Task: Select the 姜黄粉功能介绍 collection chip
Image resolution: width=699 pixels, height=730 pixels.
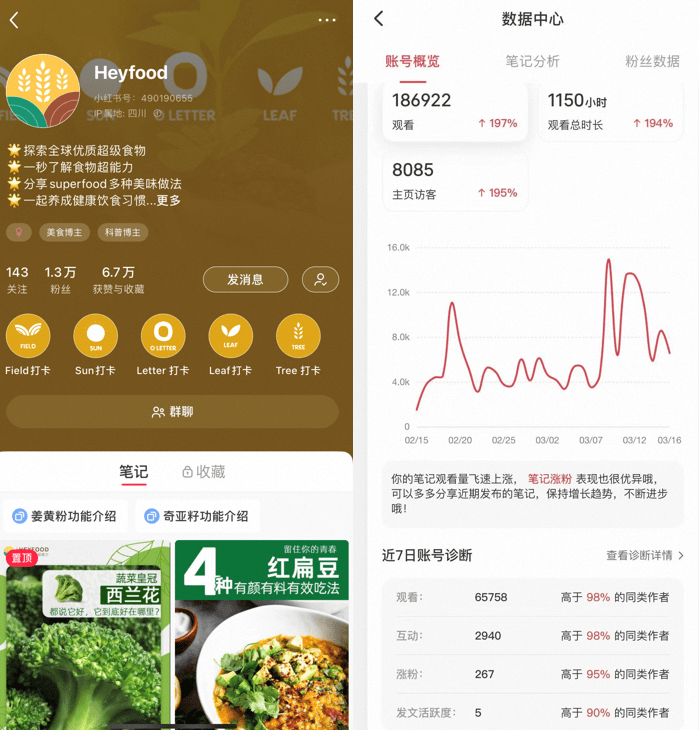Action: [x=64, y=516]
